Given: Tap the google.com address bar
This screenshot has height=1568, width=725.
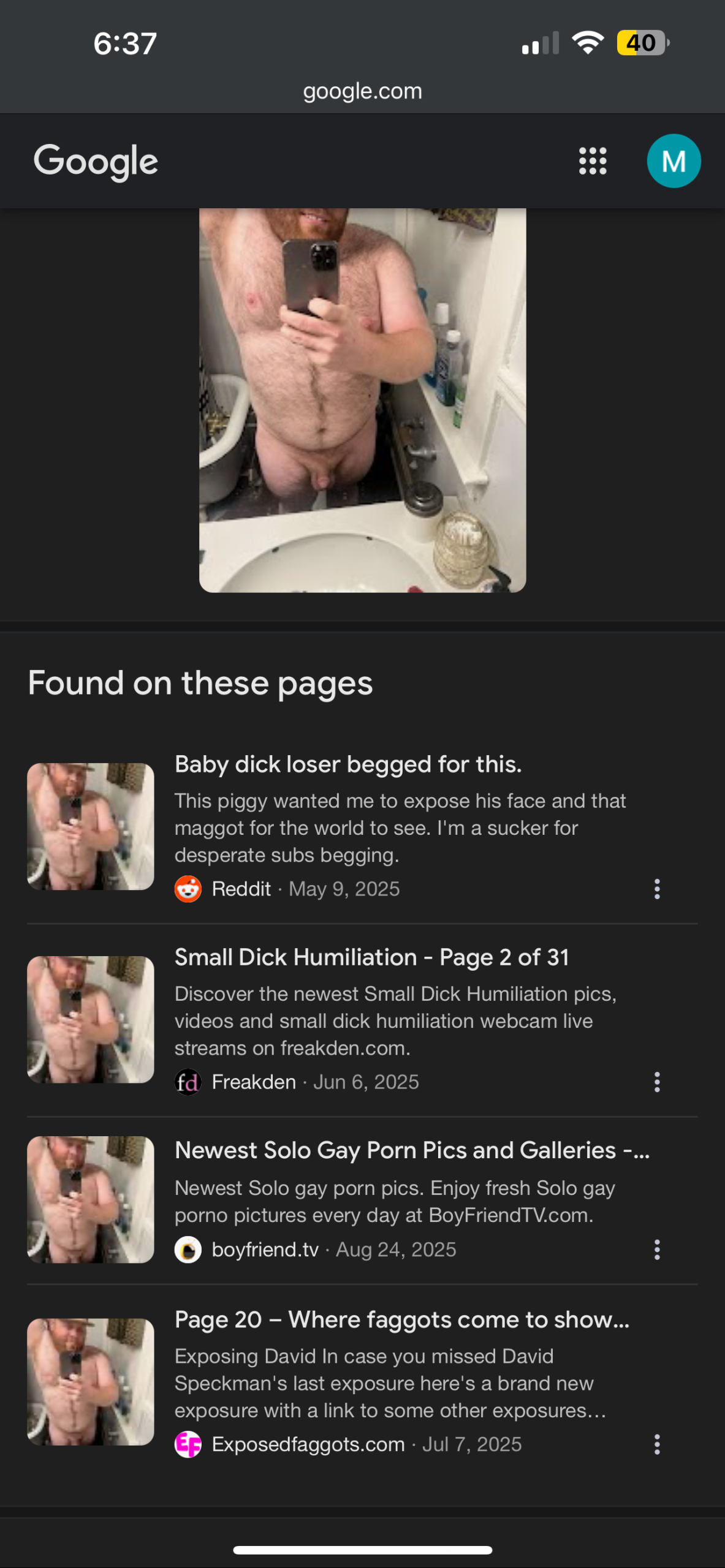Looking at the screenshot, I should pyautogui.click(x=362, y=91).
